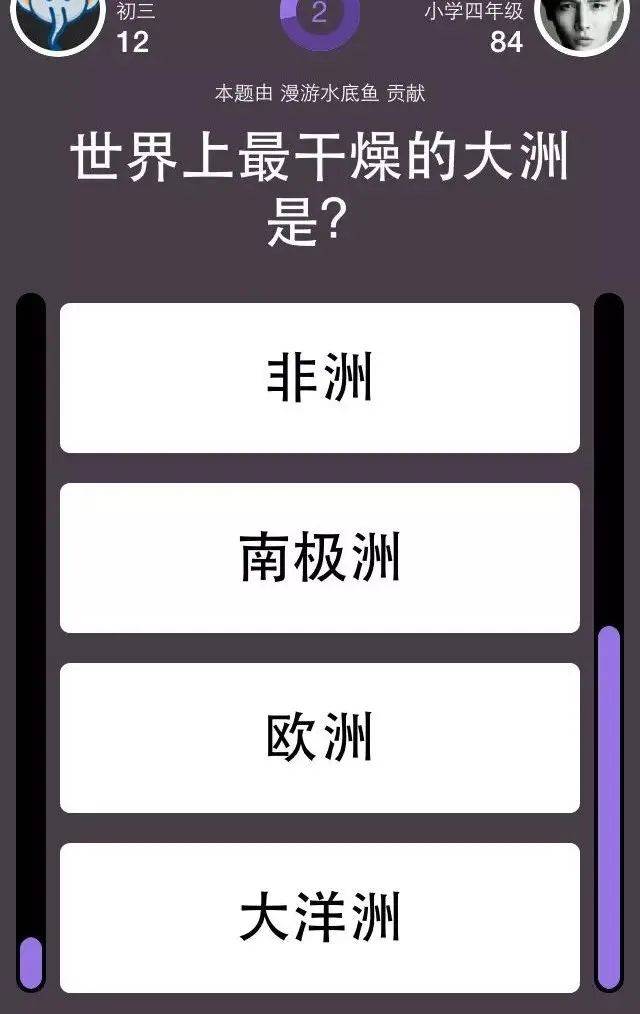Answer with 大洋洲
The image size is (640, 1014).
(320, 917)
